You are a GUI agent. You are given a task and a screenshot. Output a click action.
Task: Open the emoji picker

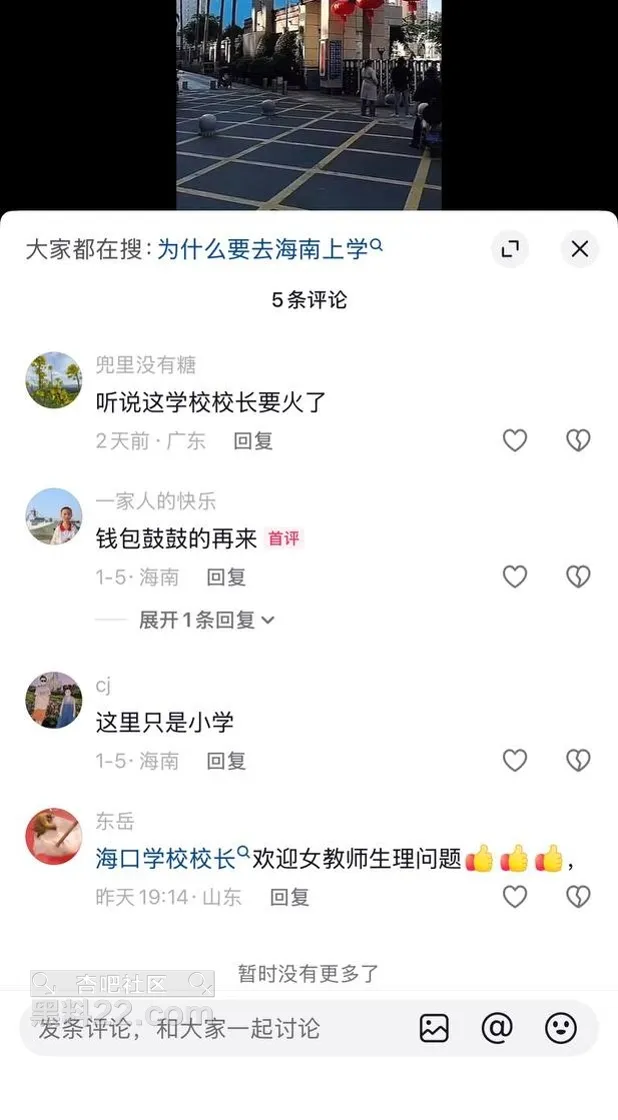(x=560, y=1028)
